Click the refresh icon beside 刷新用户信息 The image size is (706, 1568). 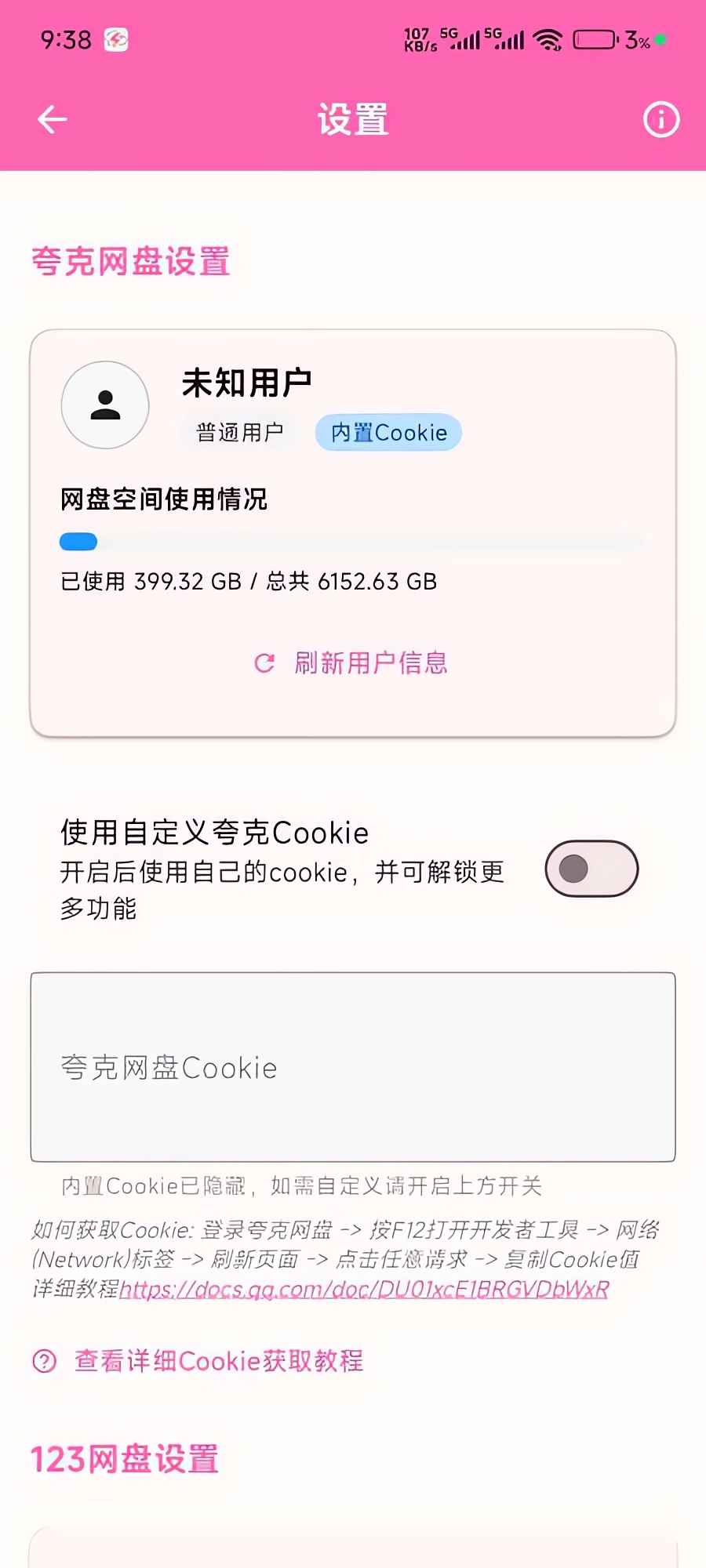pos(264,662)
